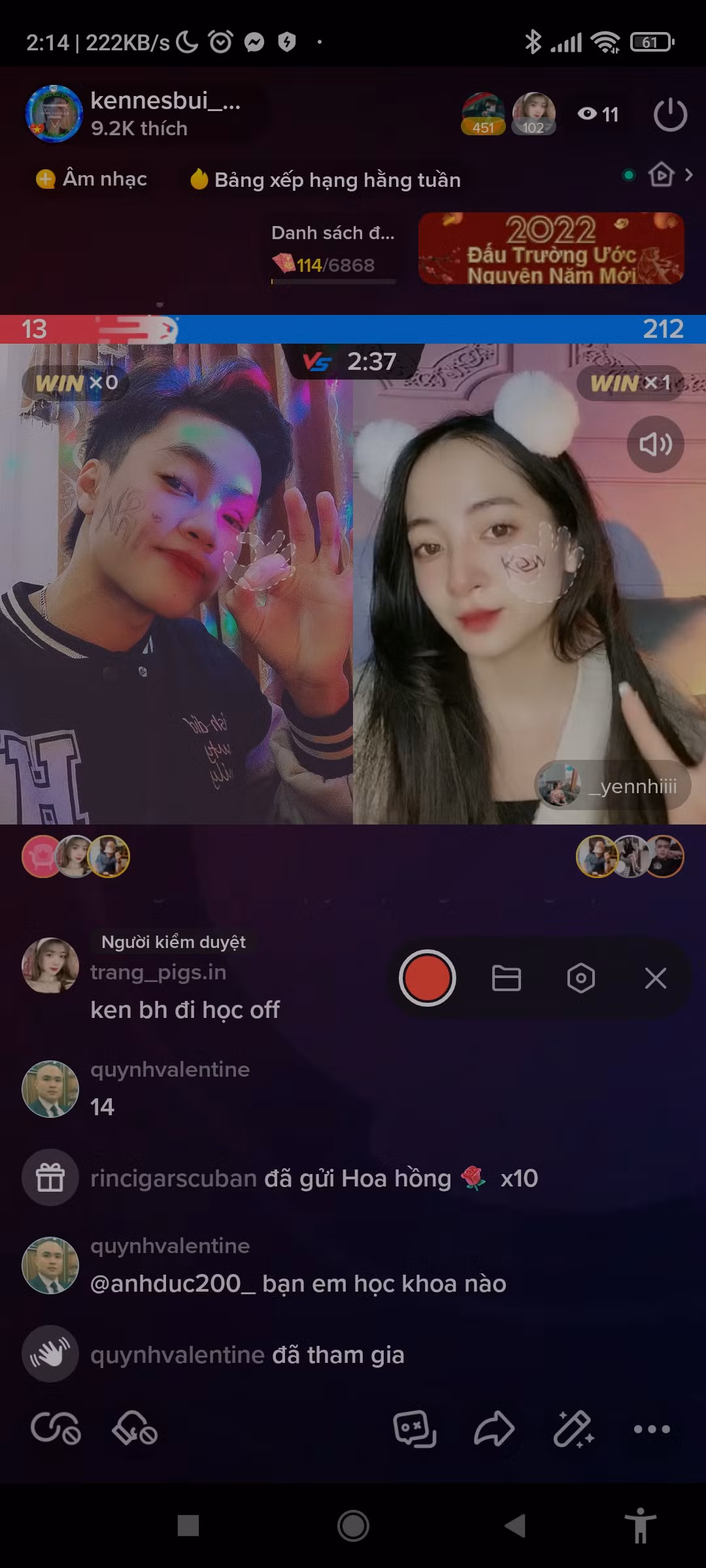
Task: Go back with the system back button
Action: (516, 1526)
